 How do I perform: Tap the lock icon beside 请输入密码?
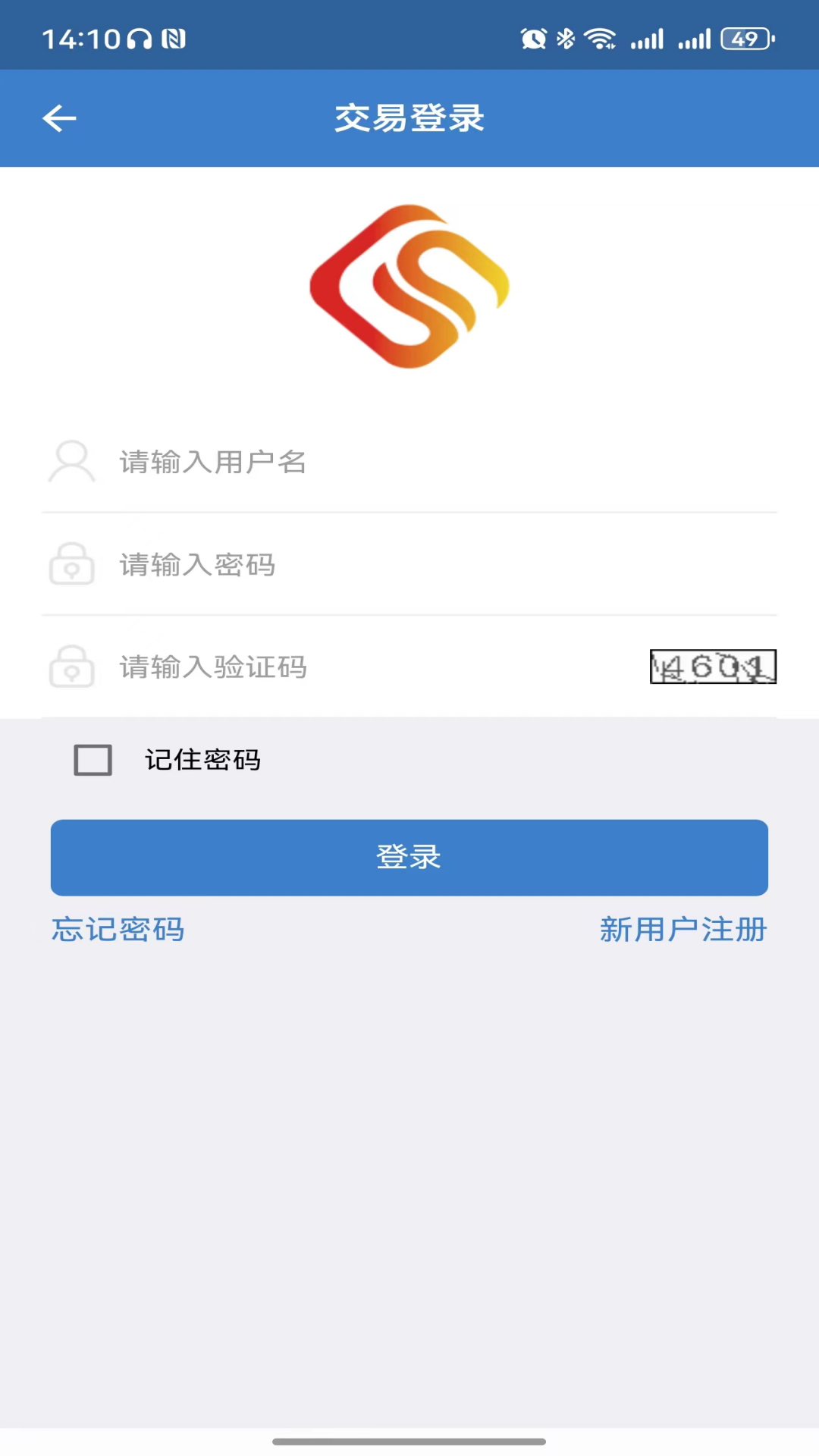coord(72,564)
